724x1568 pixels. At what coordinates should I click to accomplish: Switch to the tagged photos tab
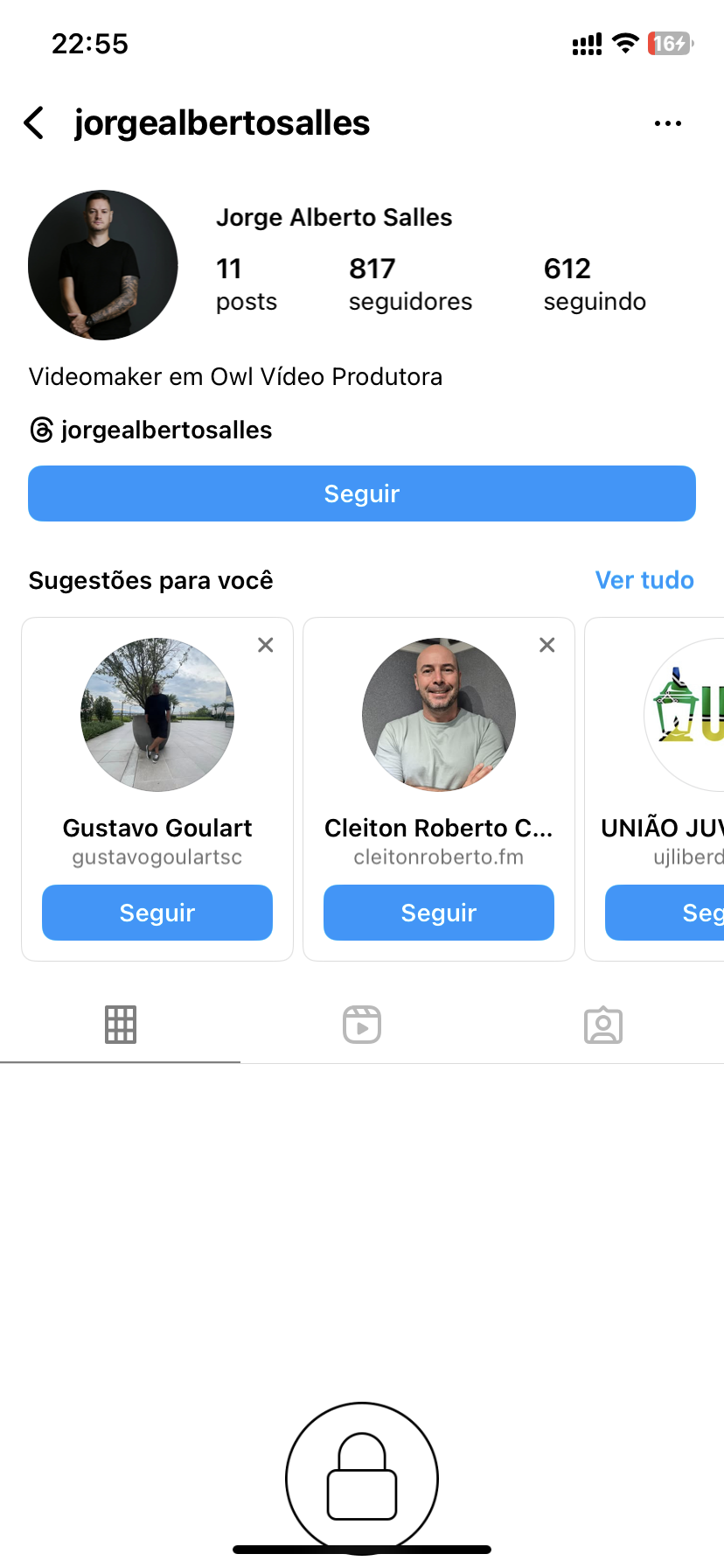coord(603,1025)
